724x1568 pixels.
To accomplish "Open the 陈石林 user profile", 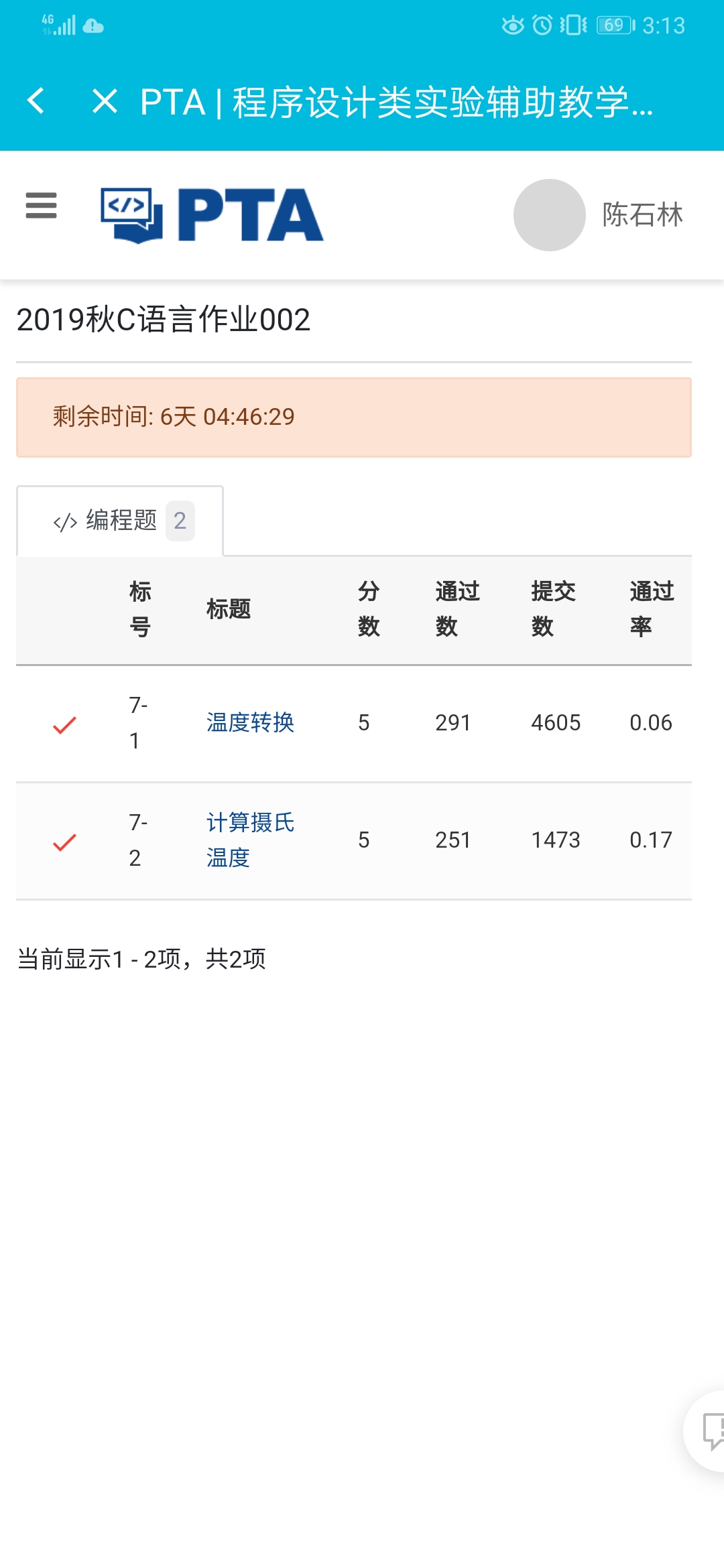I will click(599, 215).
